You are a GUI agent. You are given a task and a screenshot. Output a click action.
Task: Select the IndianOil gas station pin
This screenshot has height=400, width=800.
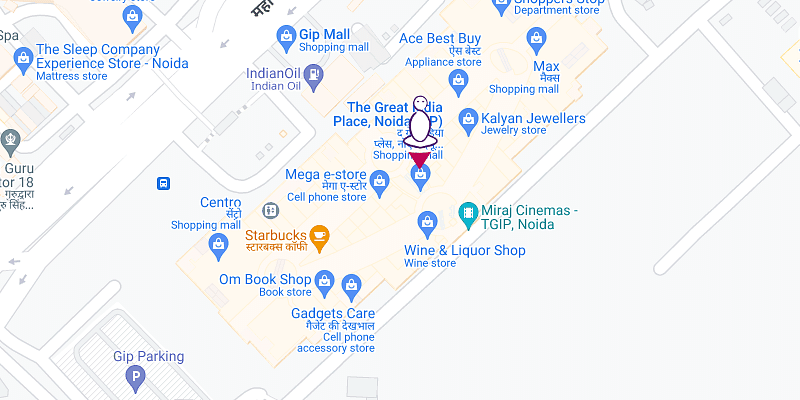[x=315, y=73]
